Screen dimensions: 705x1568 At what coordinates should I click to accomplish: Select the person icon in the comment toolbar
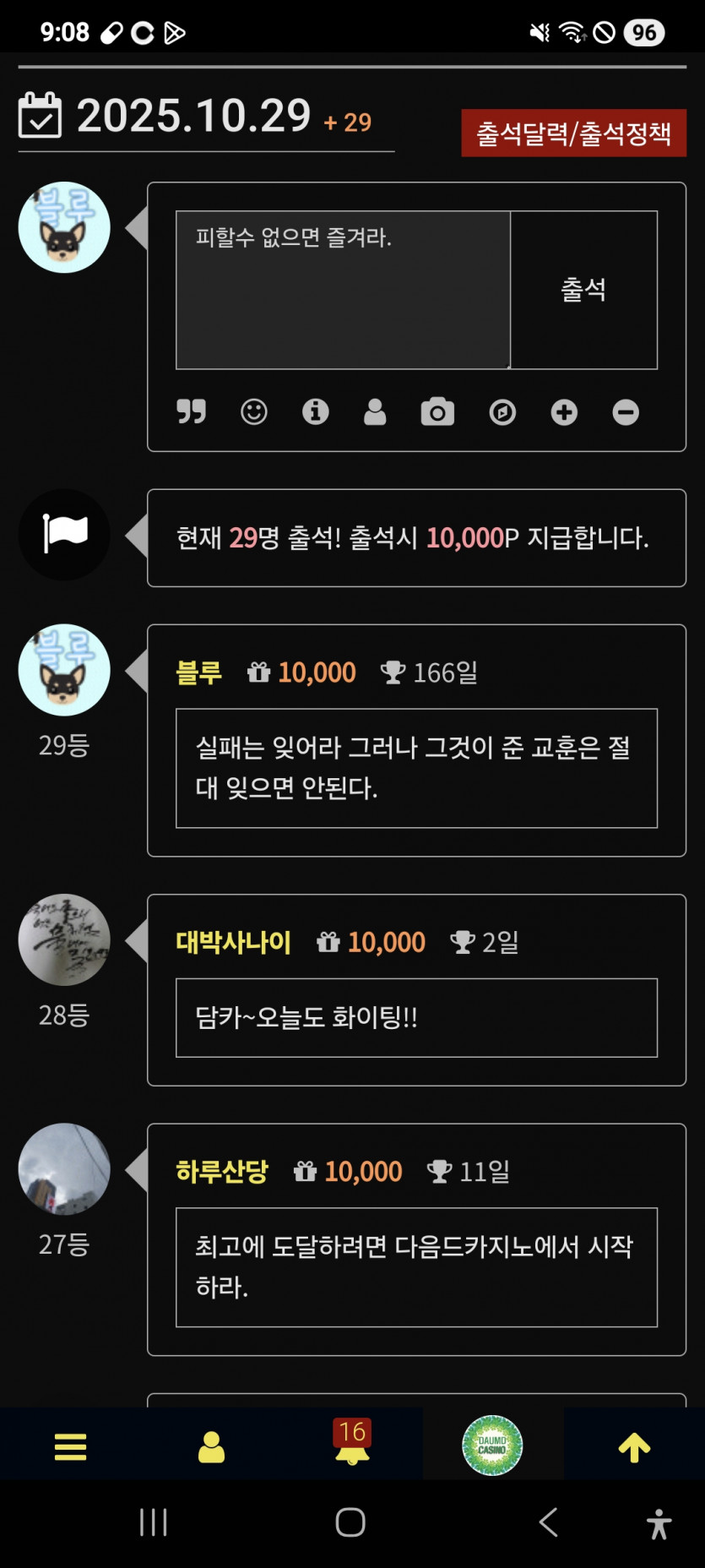(375, 412)
